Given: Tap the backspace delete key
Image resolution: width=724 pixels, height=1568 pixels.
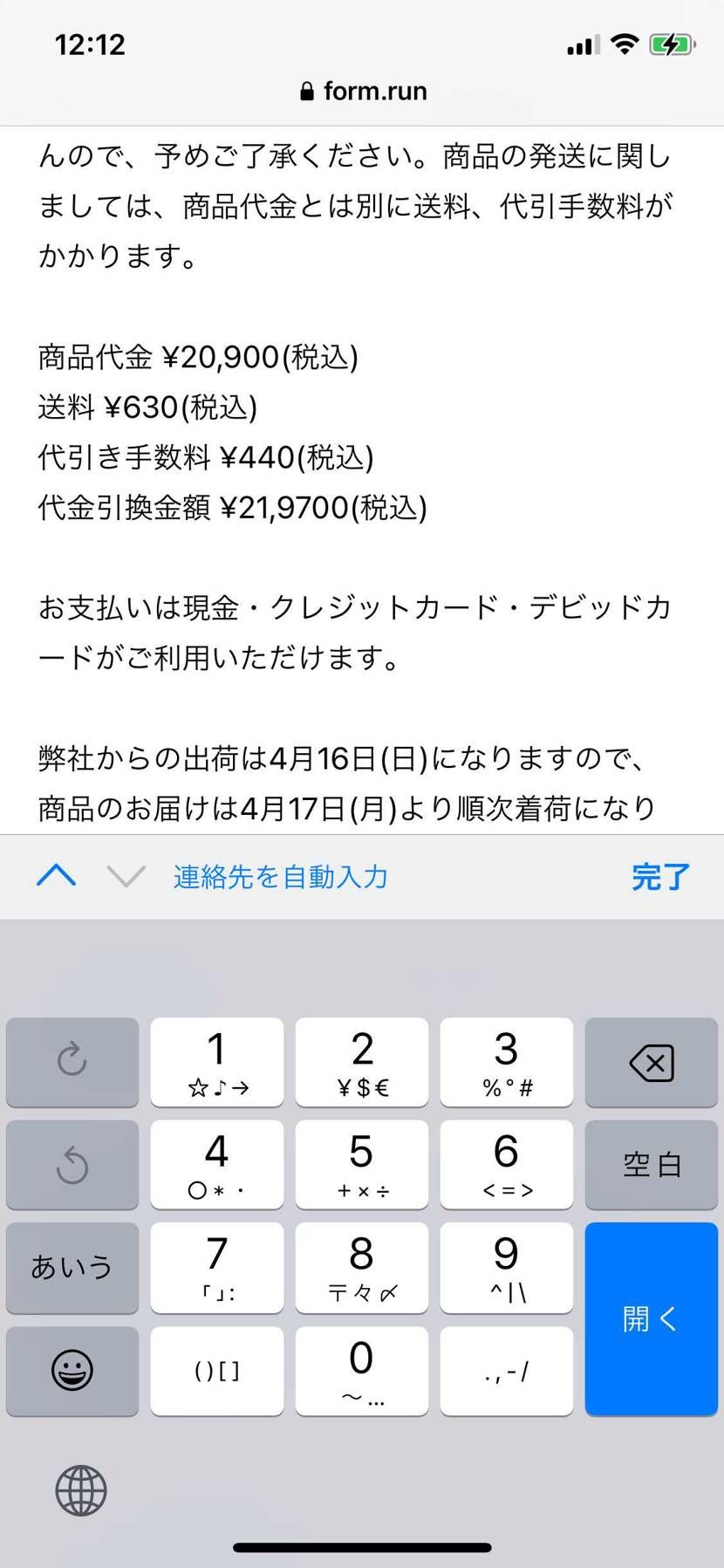Looking at the screenshot, I should 652,1063.
